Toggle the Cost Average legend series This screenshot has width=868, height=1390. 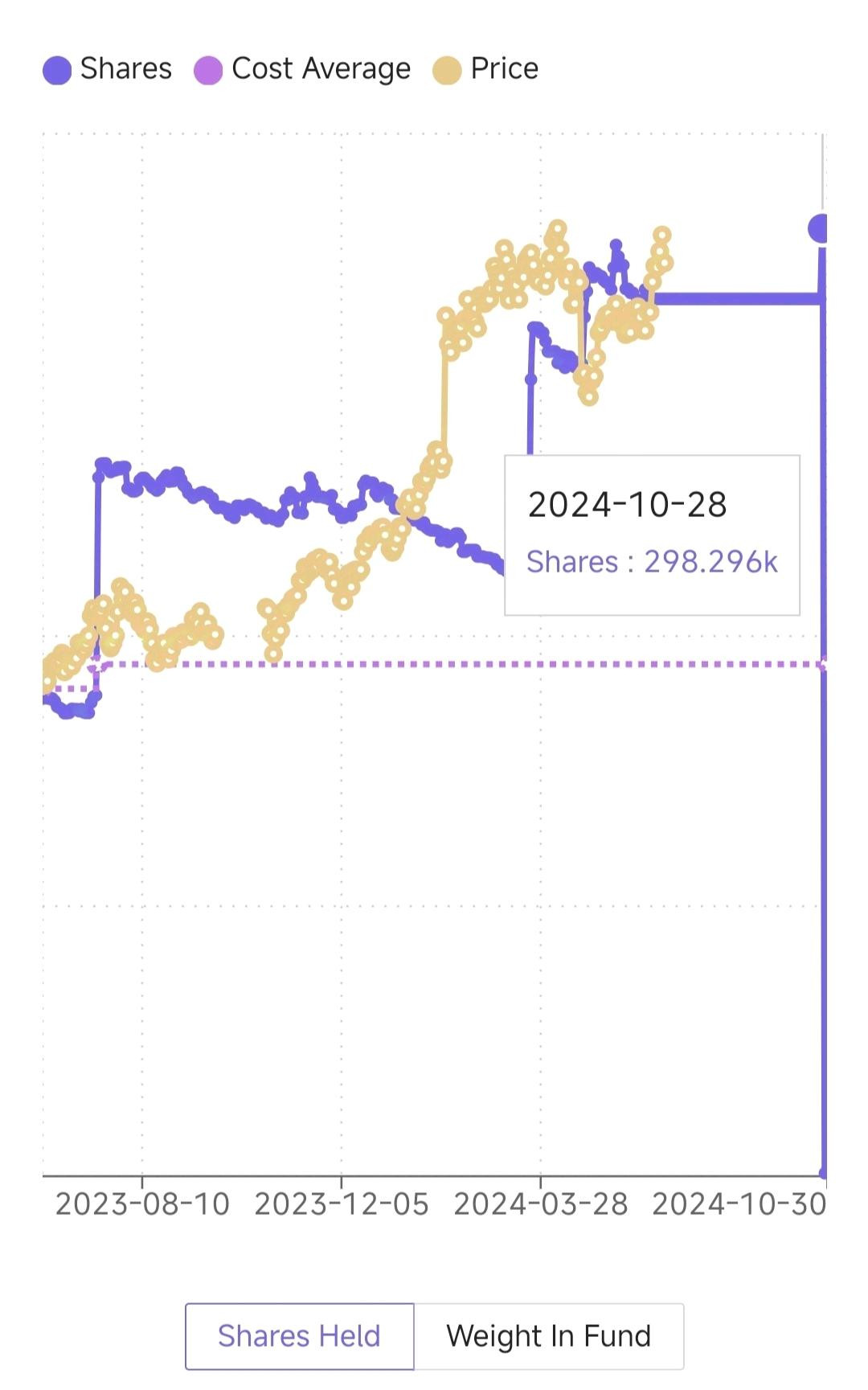[302, 69]
